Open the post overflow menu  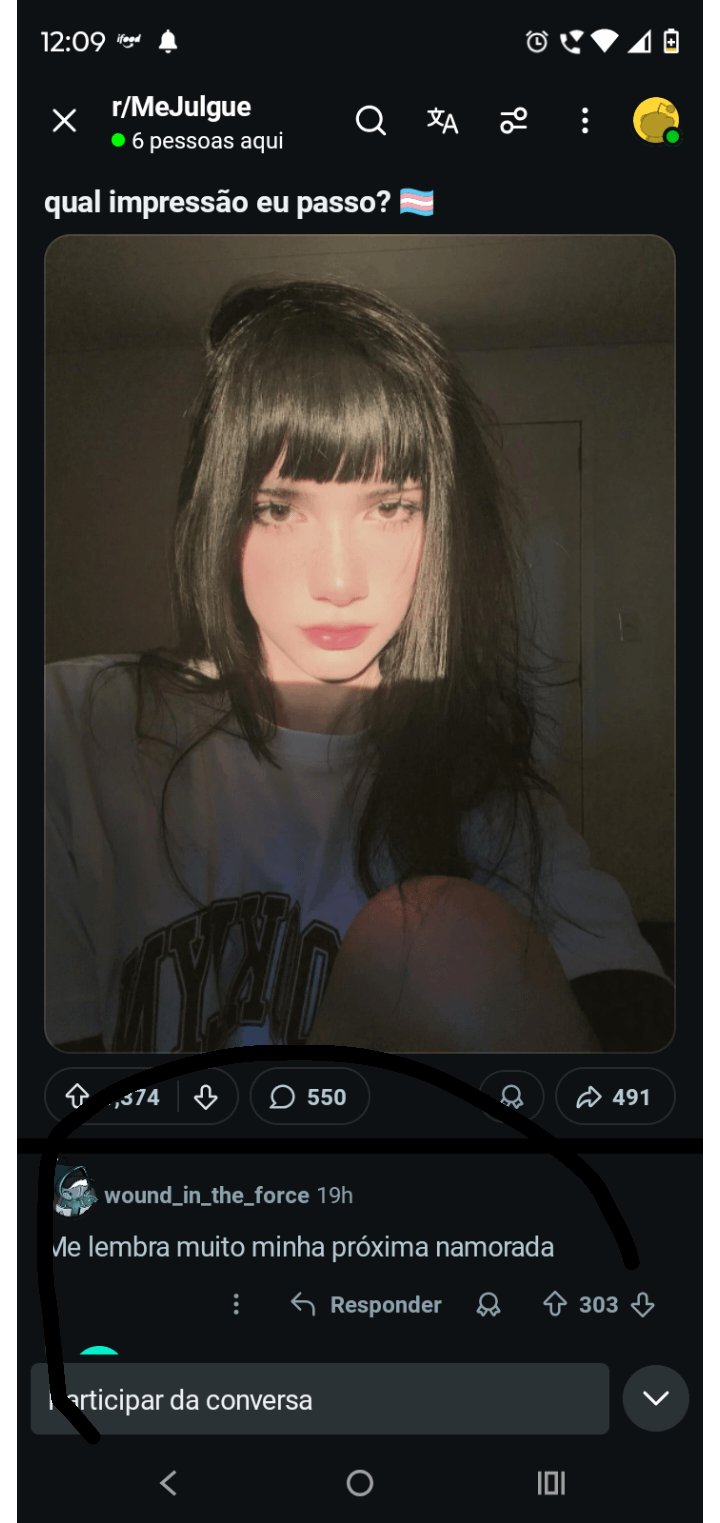[x=585, y=121]
